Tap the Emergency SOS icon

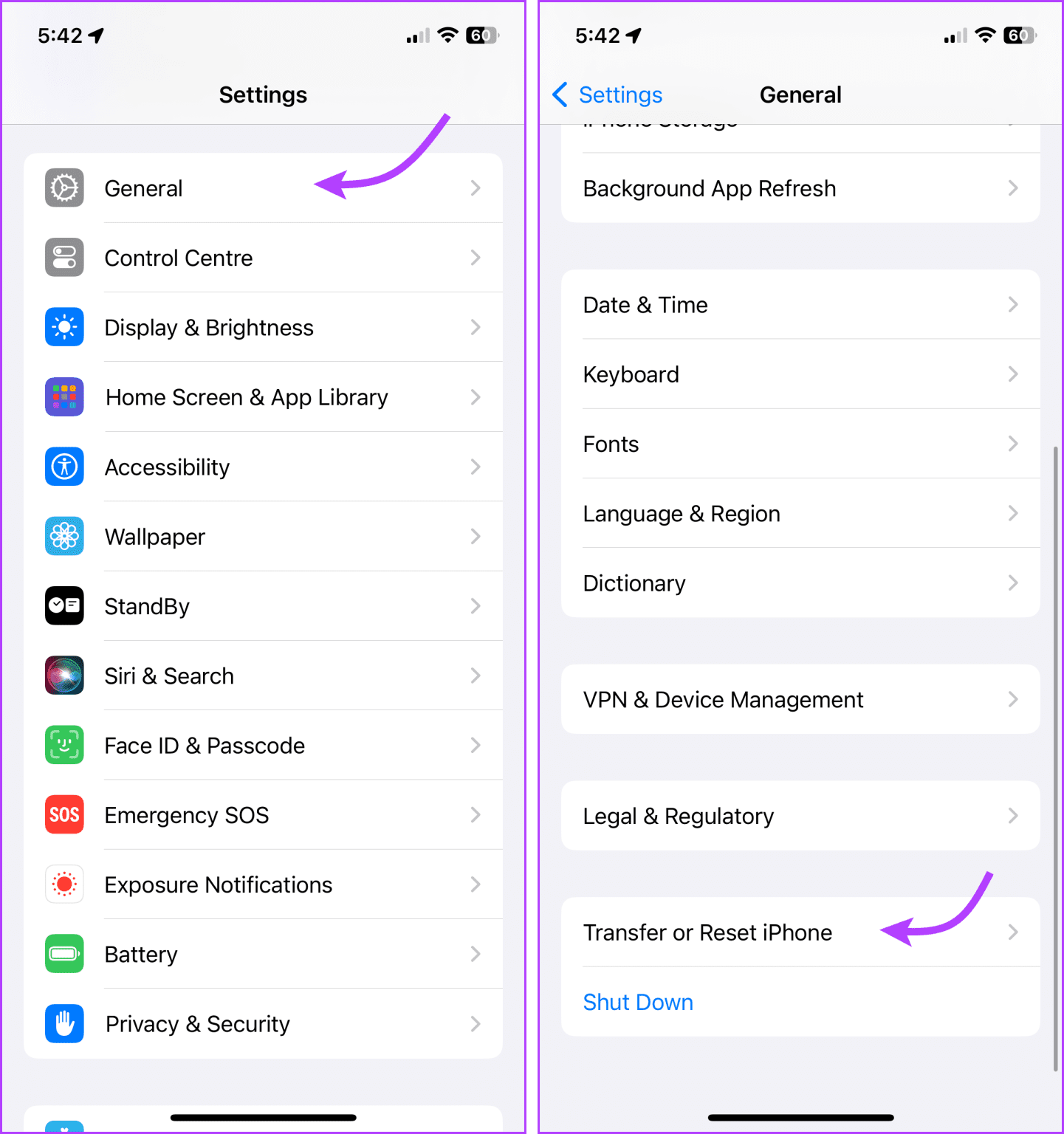[64, 814]
